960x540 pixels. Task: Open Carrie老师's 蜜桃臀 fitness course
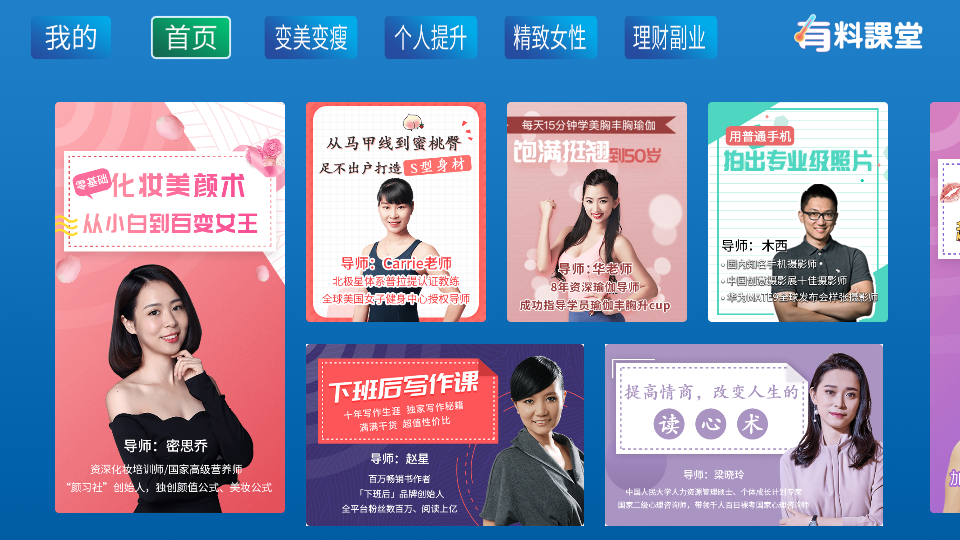[x=396, y=212]
